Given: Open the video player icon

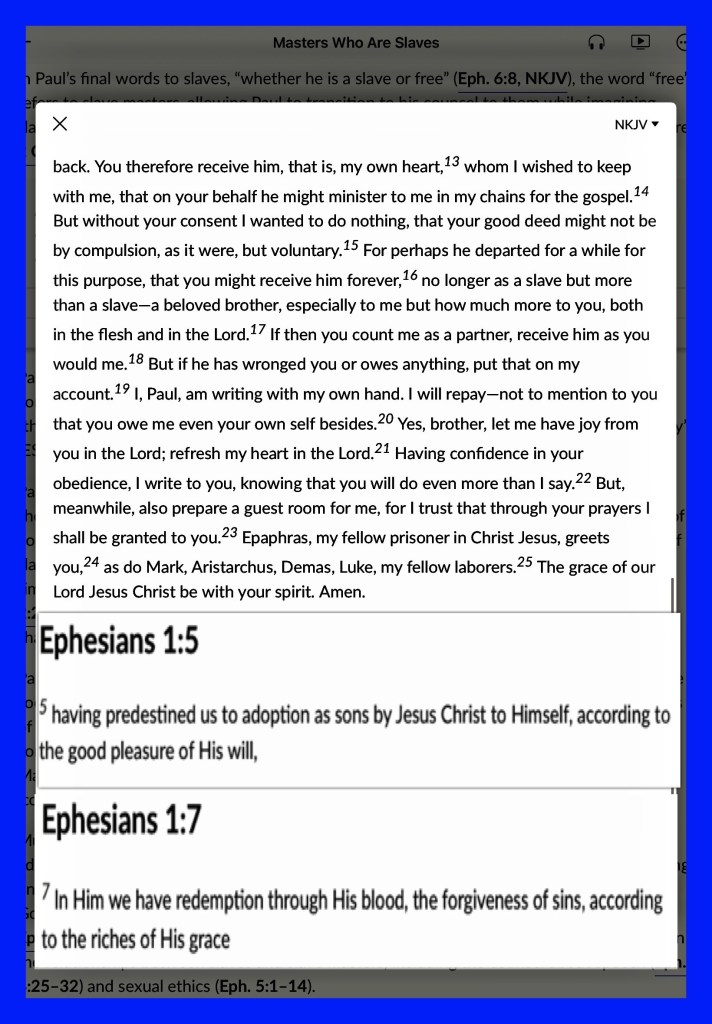Looking at the screenshot, I should pos(640,42).
